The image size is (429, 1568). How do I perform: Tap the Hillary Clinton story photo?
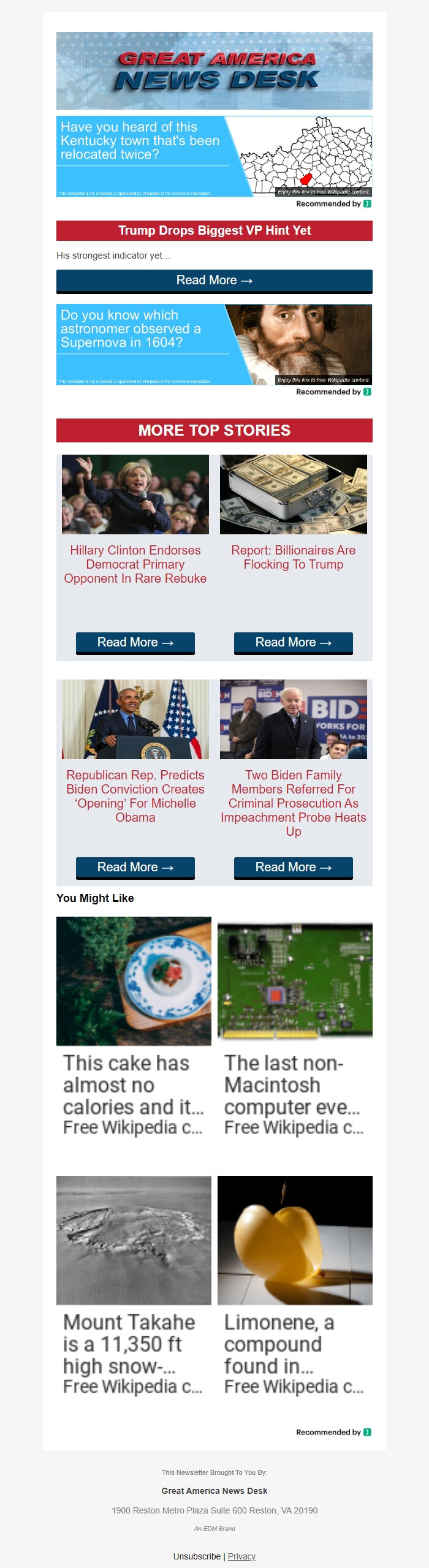(x=135, y=494)
